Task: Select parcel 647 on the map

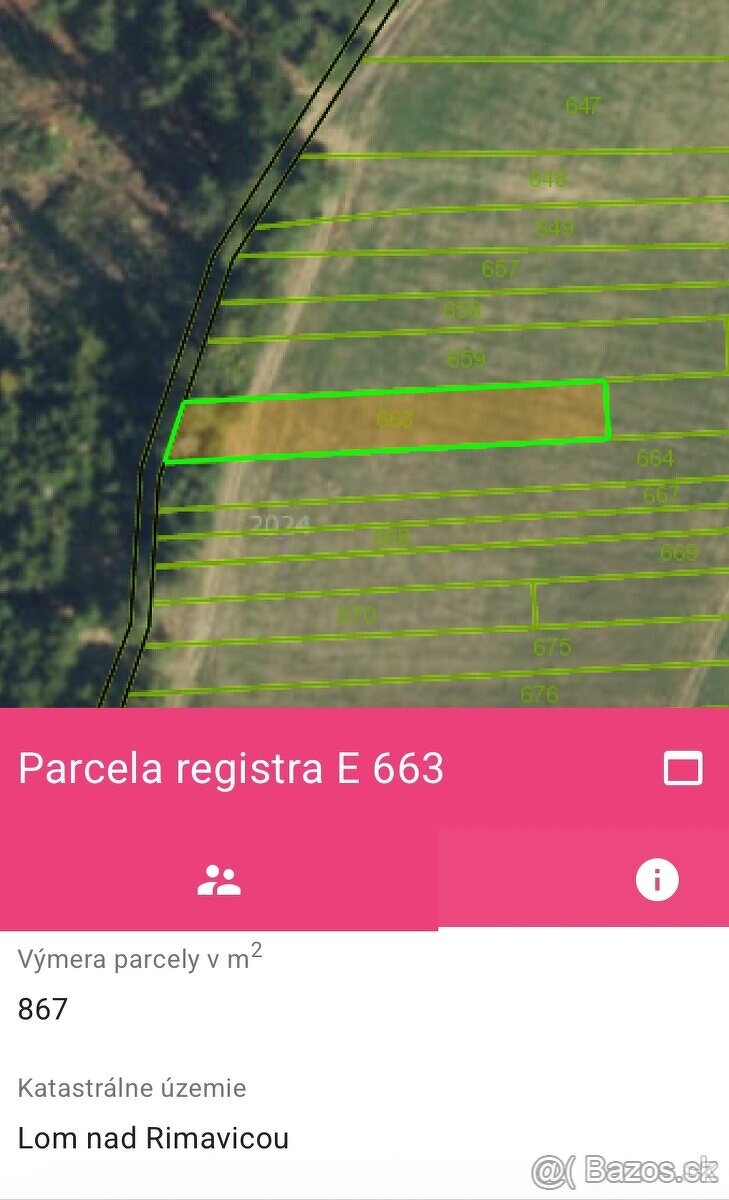Action: point(584,103)
